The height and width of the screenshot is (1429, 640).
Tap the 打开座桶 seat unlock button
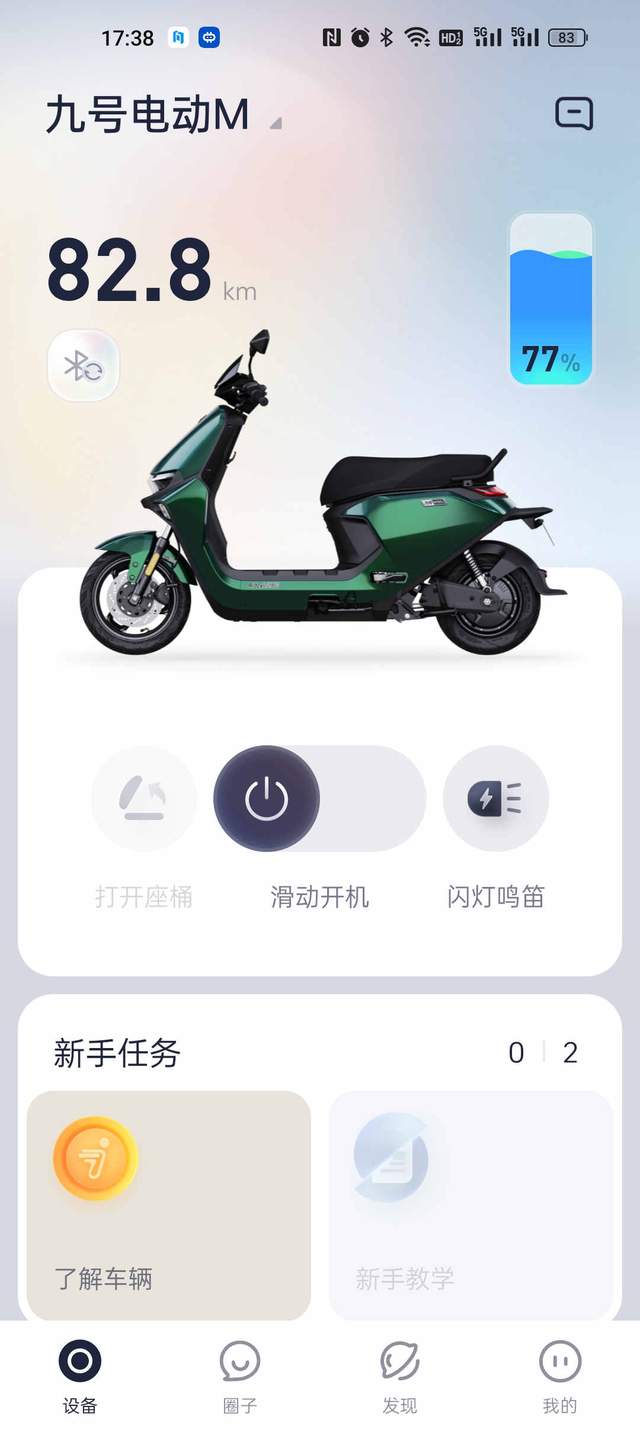[144, 799]
